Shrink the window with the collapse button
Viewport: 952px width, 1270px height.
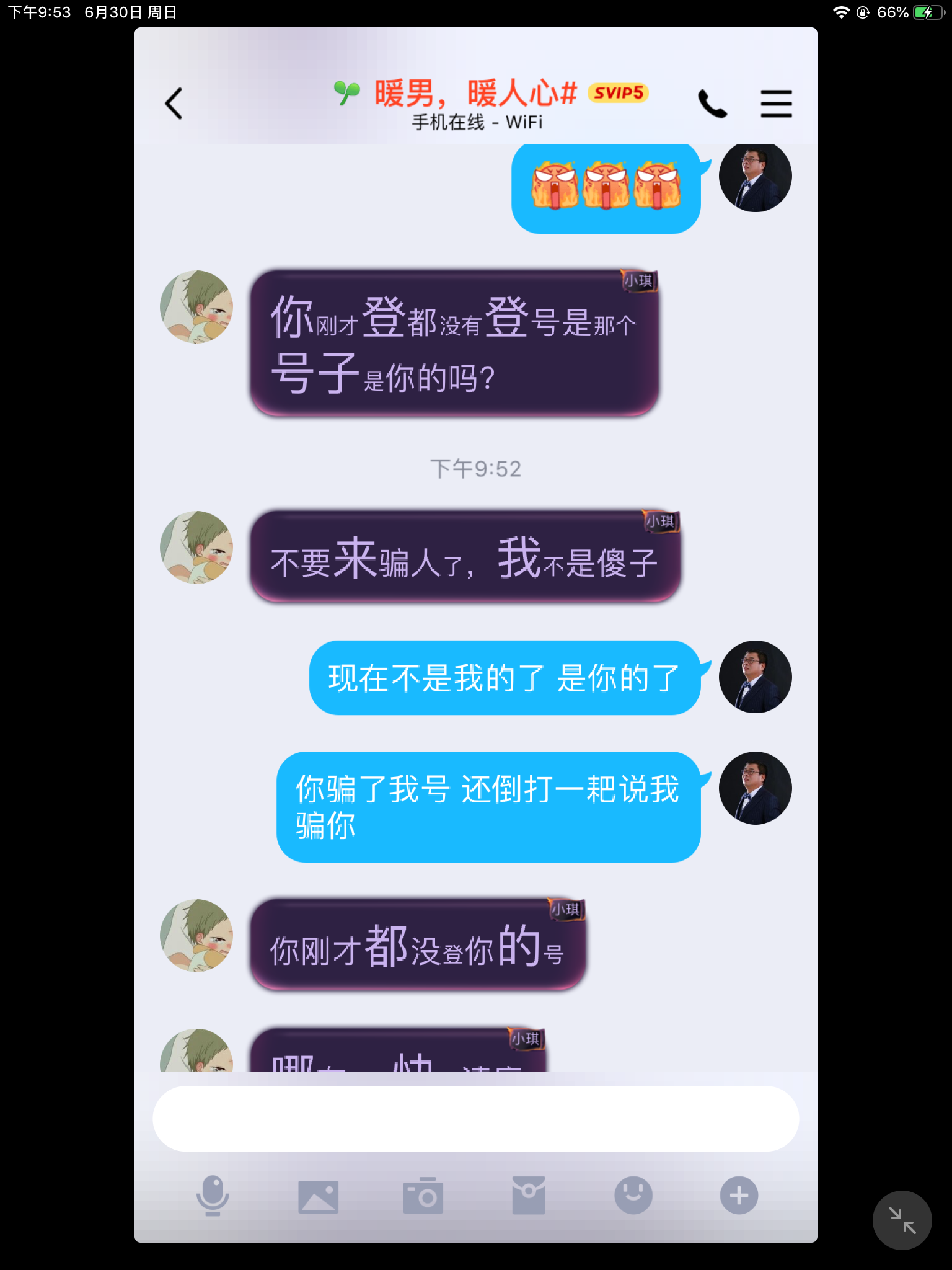(902, 1220)
